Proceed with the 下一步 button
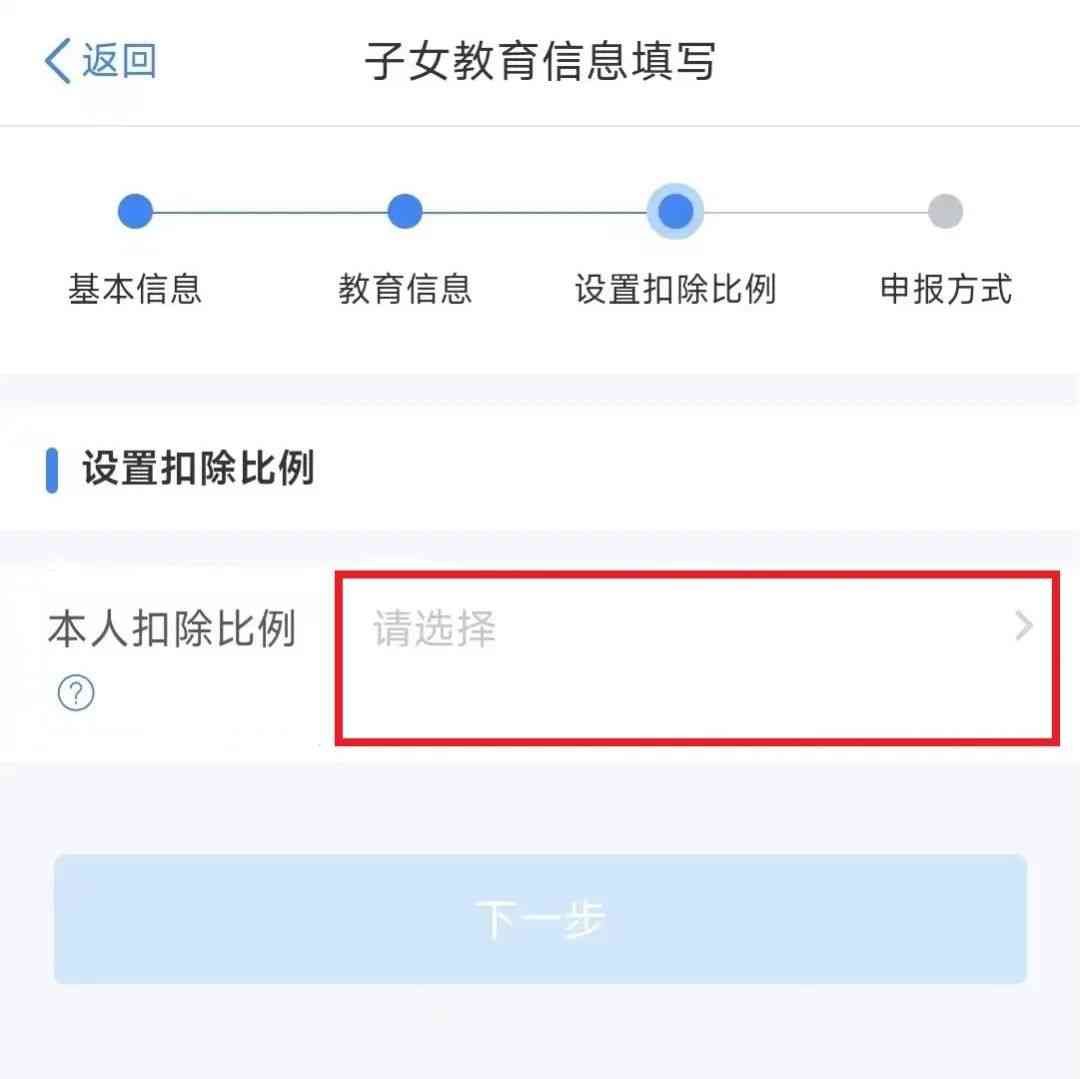This screenshot has width=1080, height=1079. 540,919
